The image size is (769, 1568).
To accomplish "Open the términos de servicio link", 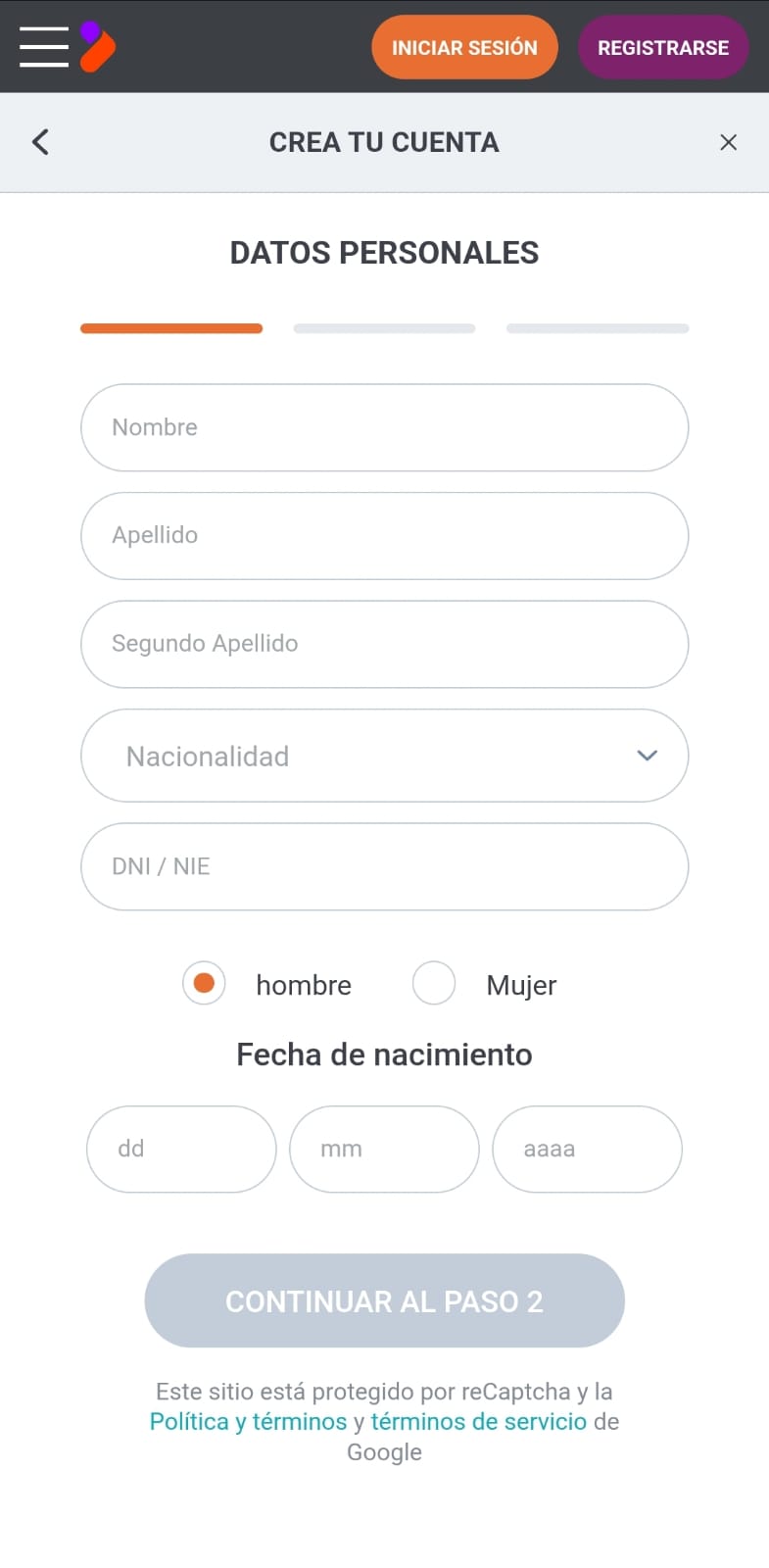I will point(479,1421).
